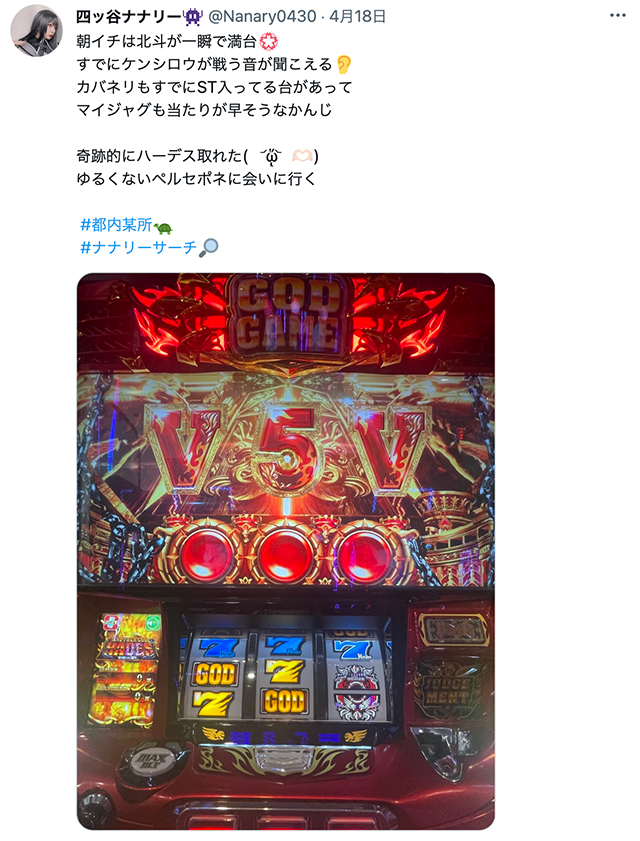Tap the 四ッ谷ナナリー display name

[128, 17]
